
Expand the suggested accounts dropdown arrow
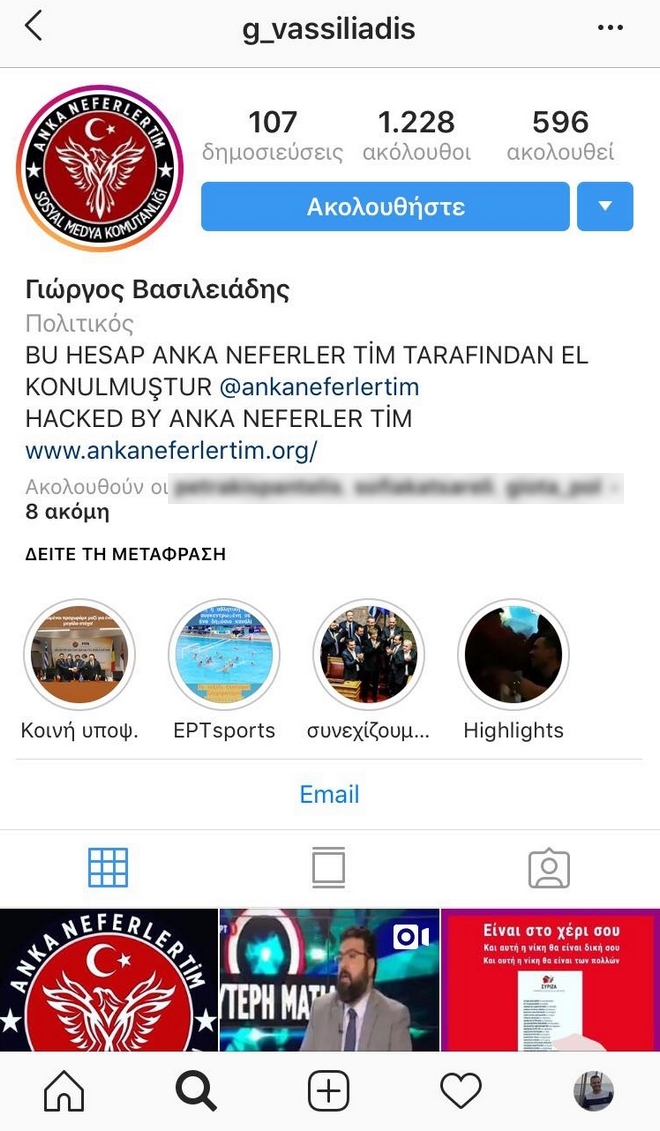point(605,207)
